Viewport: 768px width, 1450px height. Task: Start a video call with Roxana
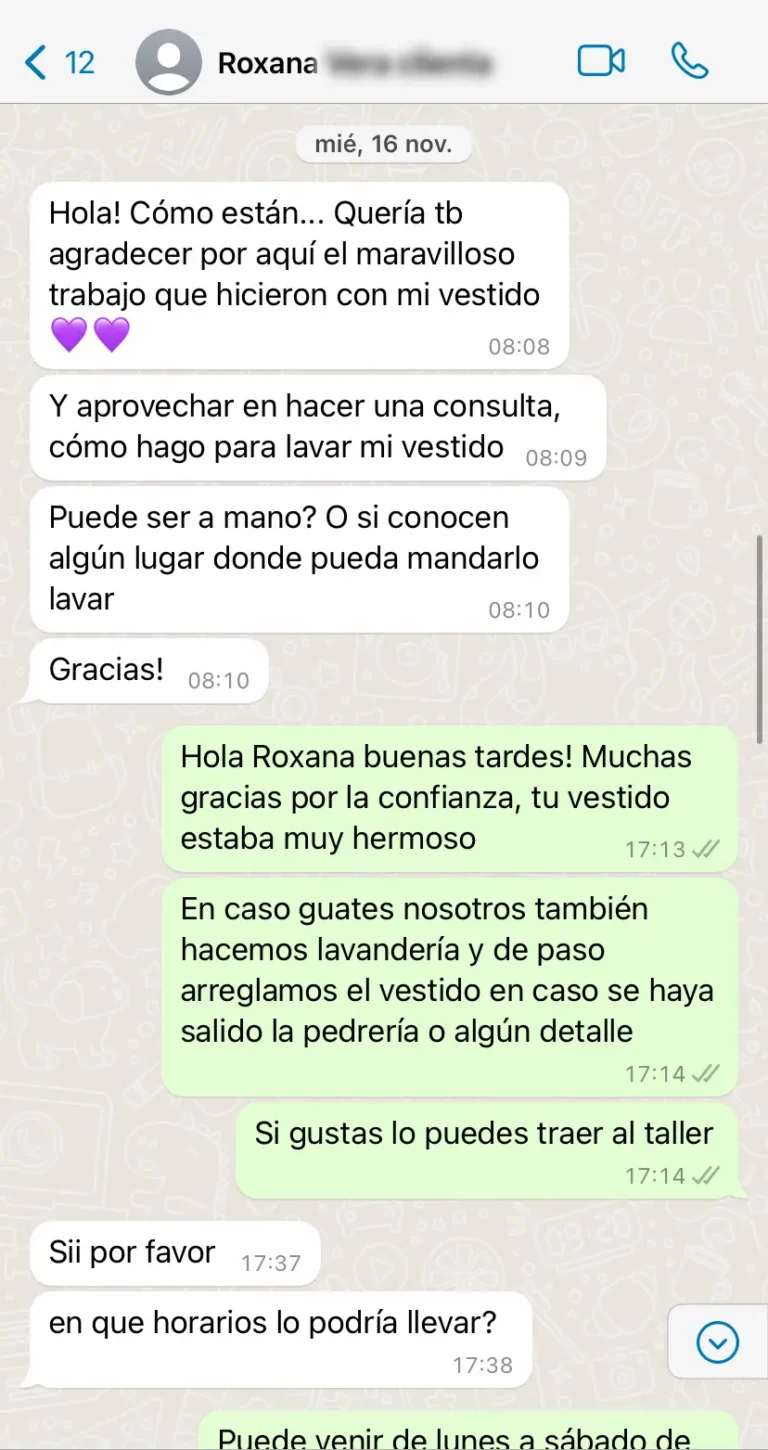click(601, 62)
